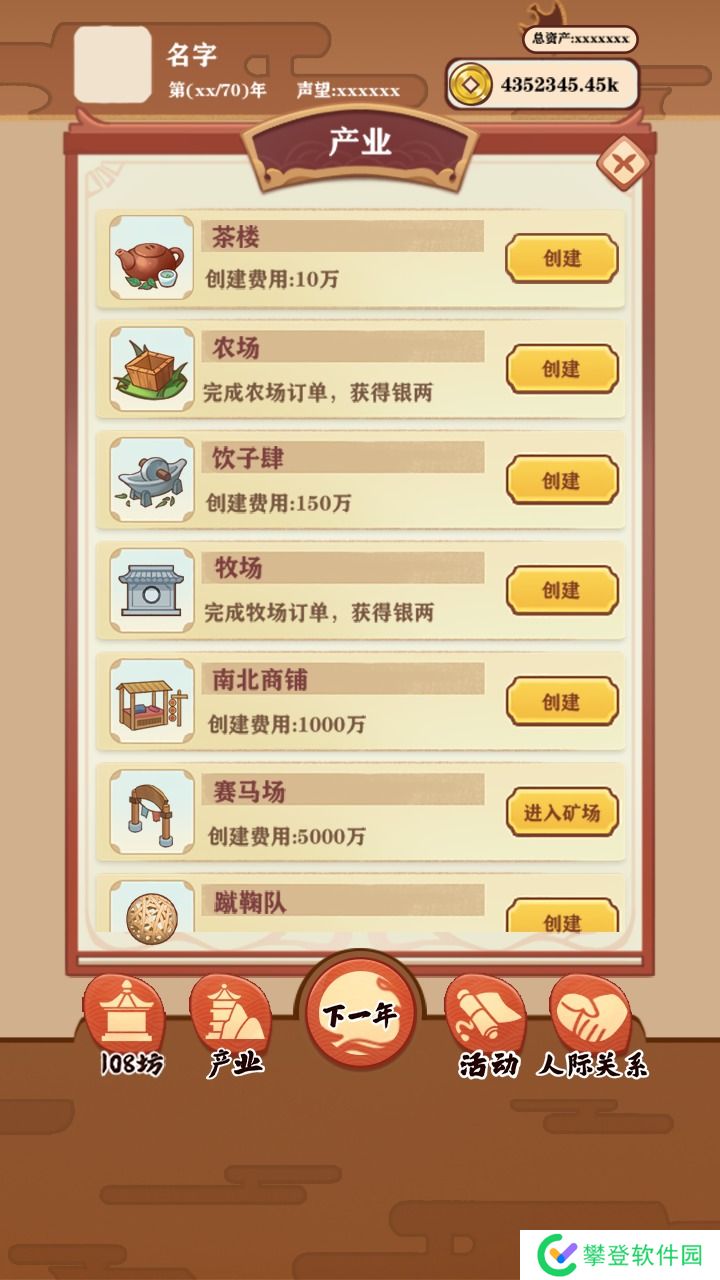Viewport: 720px width, 1280px height.
Task: Create the 蹴鞠队 team
Action: pyautogui.click(x=561, y=918)
